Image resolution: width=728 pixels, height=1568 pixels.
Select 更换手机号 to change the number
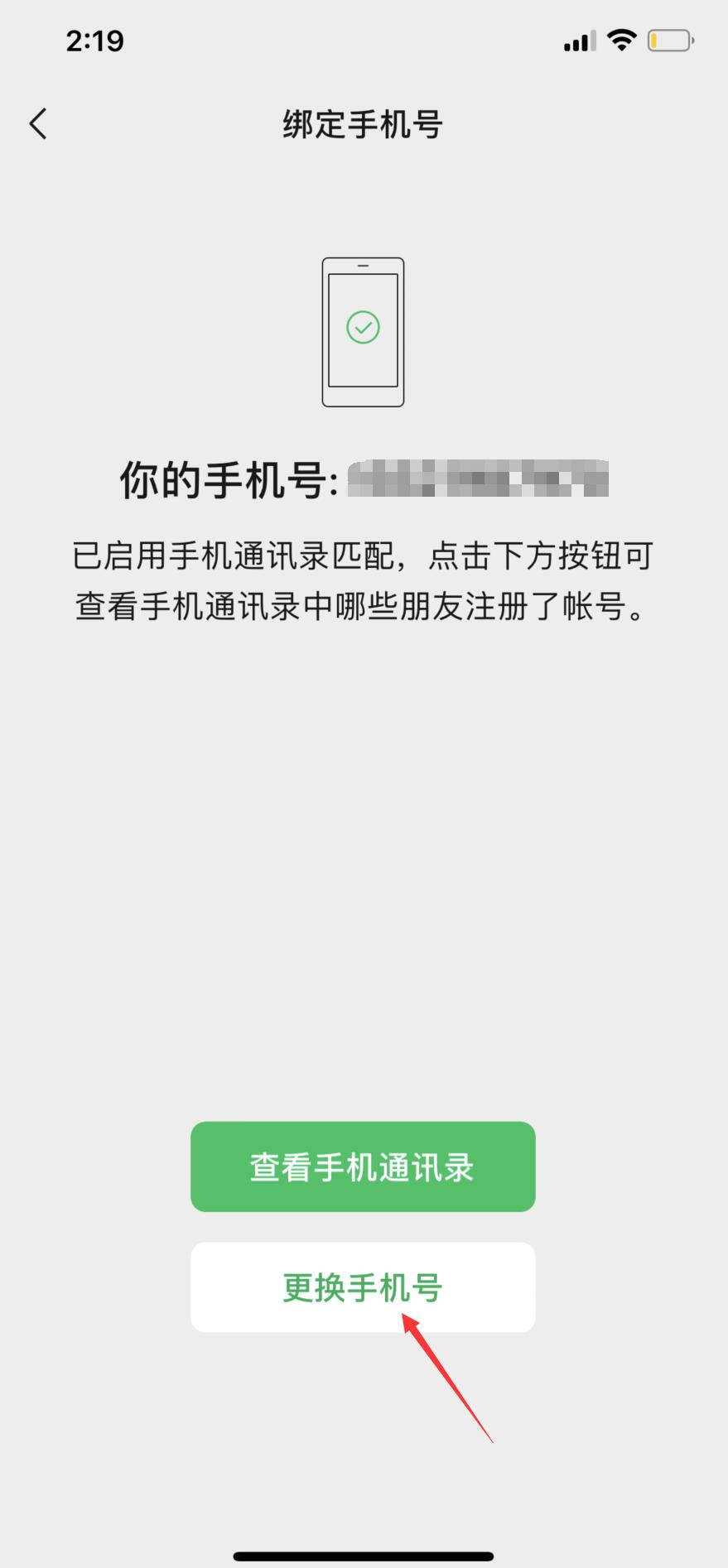click(363, 1287)
